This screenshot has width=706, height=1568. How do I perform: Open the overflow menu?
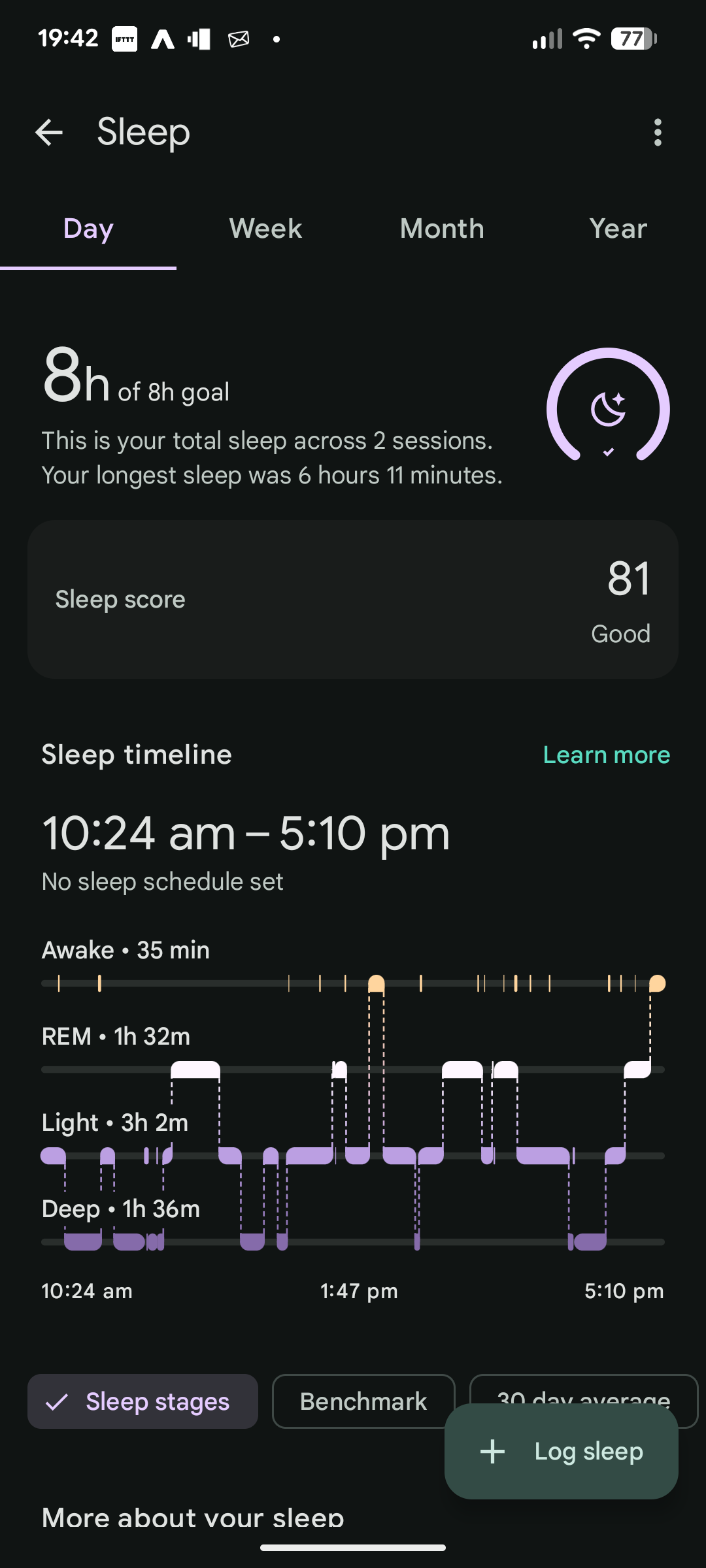click(658, 133)
